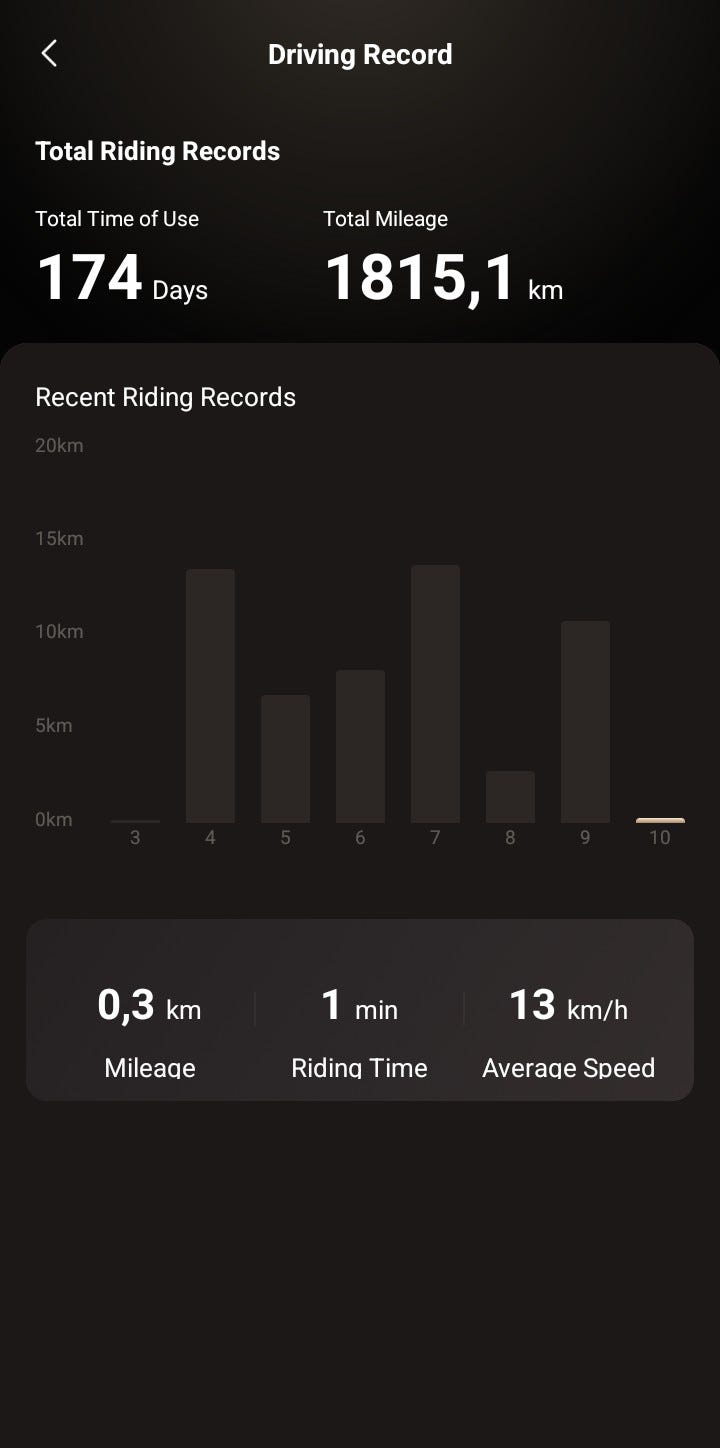Screen dimensions: 720x1448
Task: Select the bar for day 8
Action: pos(510,797)
